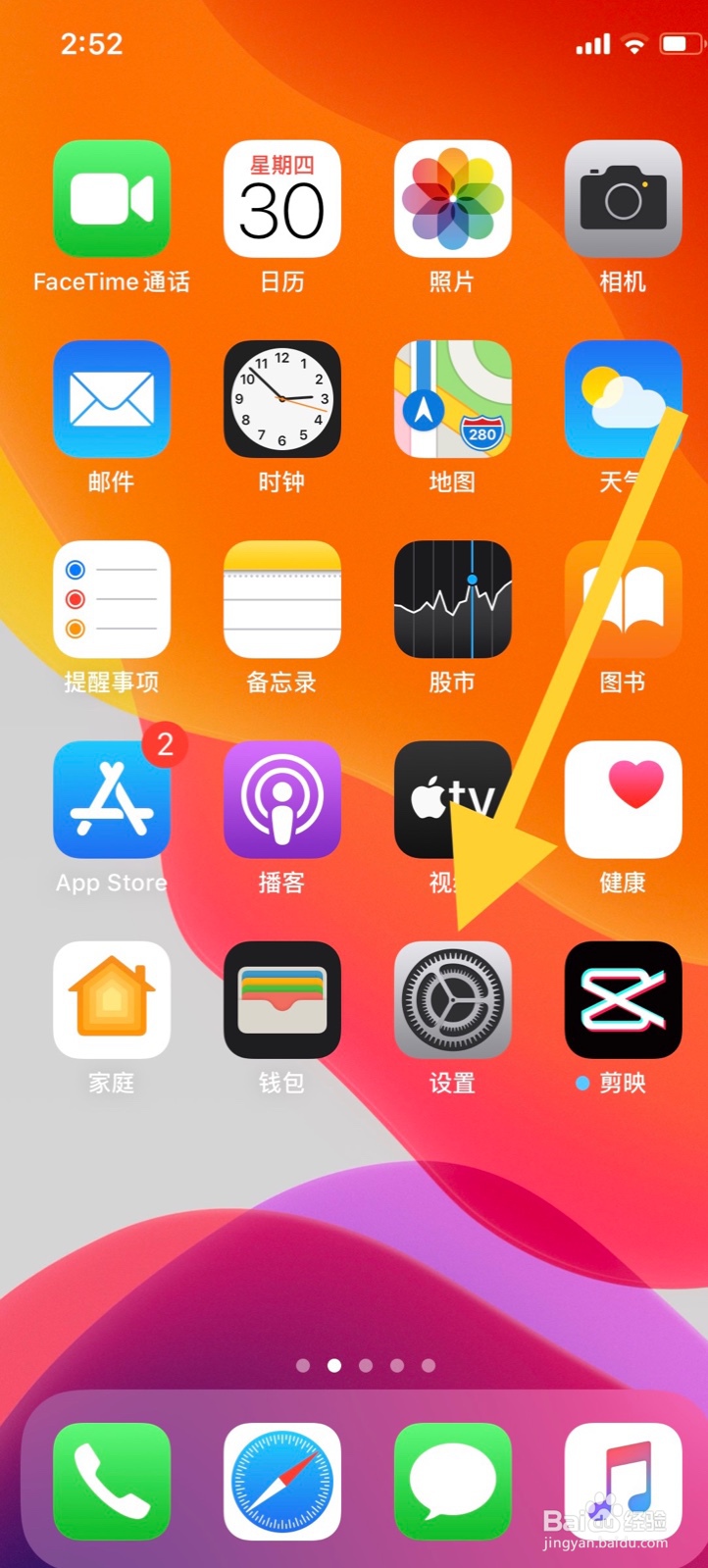Open App Store with 2 notifications

112,800
